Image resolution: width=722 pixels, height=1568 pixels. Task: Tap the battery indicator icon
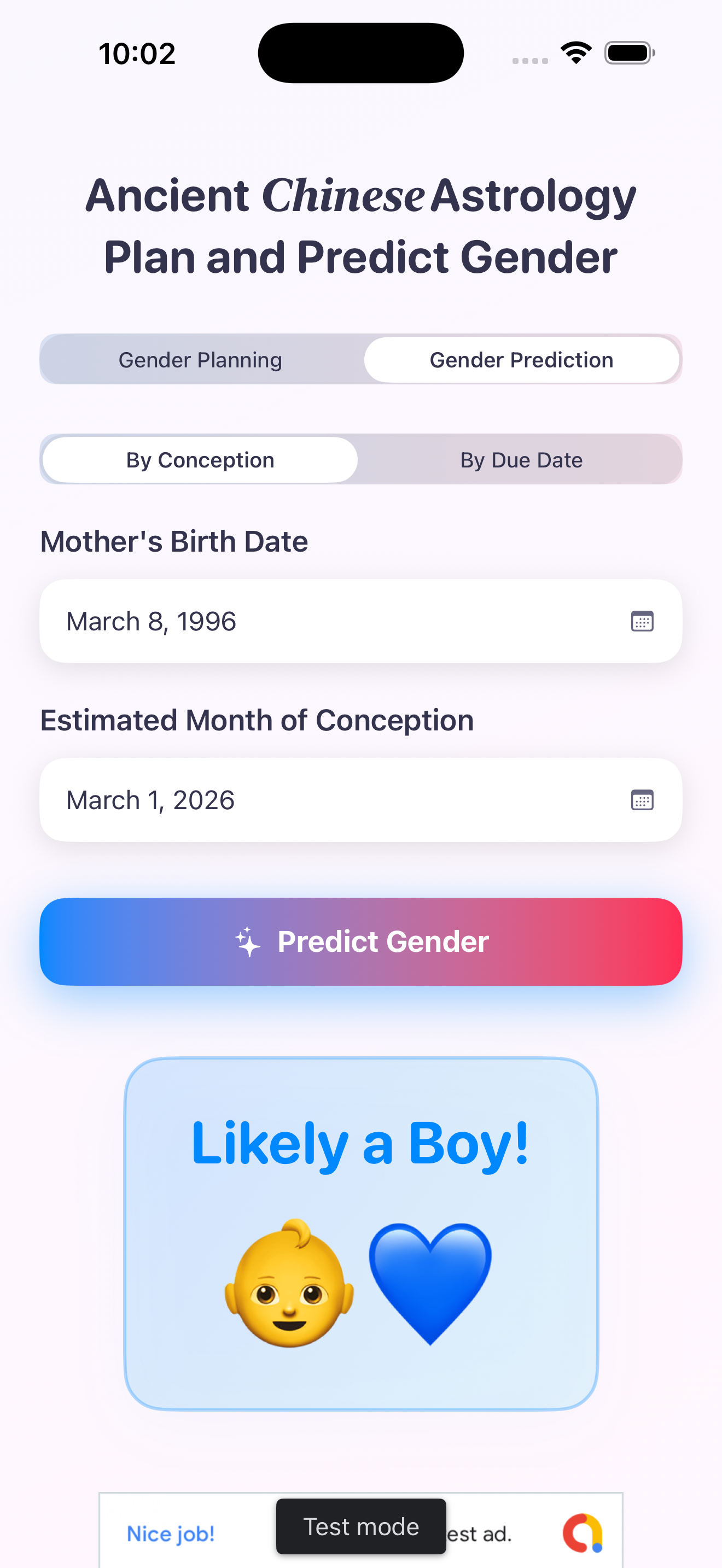(628, 52)
